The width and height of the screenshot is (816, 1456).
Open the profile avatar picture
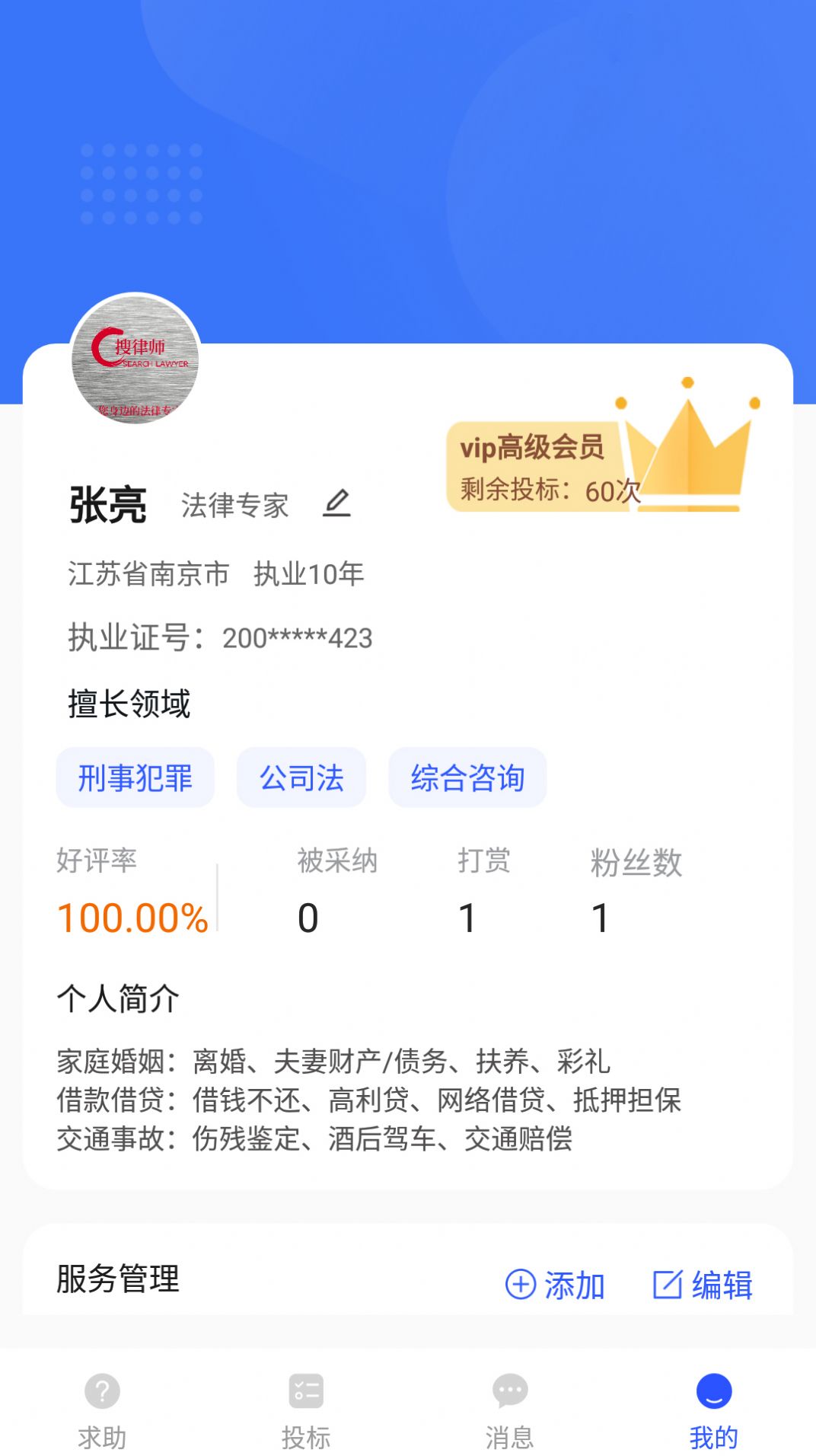[x=135, y=359]
